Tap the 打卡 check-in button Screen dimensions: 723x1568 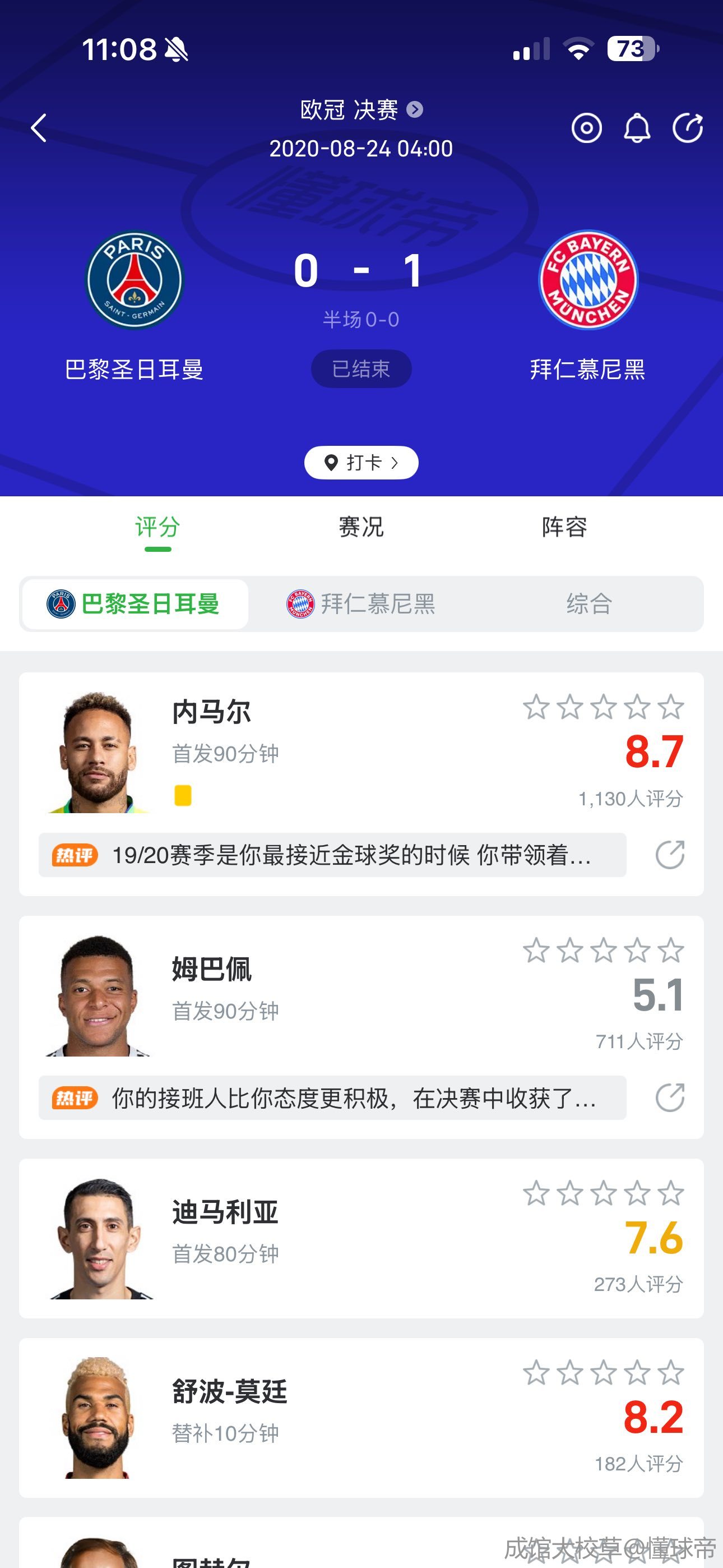coord(361,463)
